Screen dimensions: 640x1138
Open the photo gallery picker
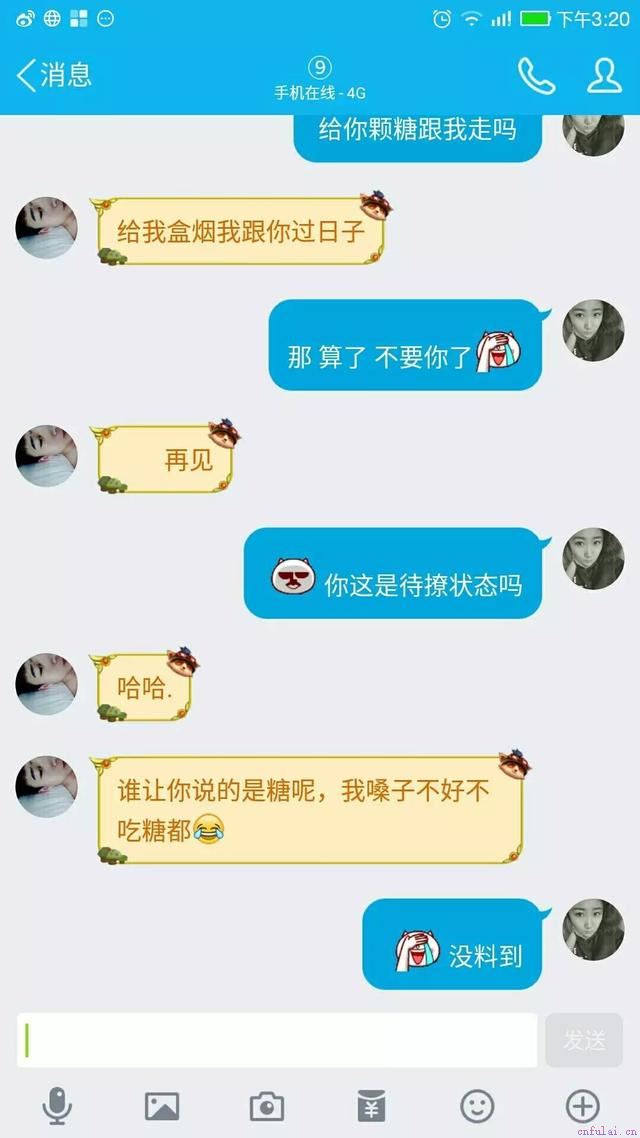click(162, 1106)
